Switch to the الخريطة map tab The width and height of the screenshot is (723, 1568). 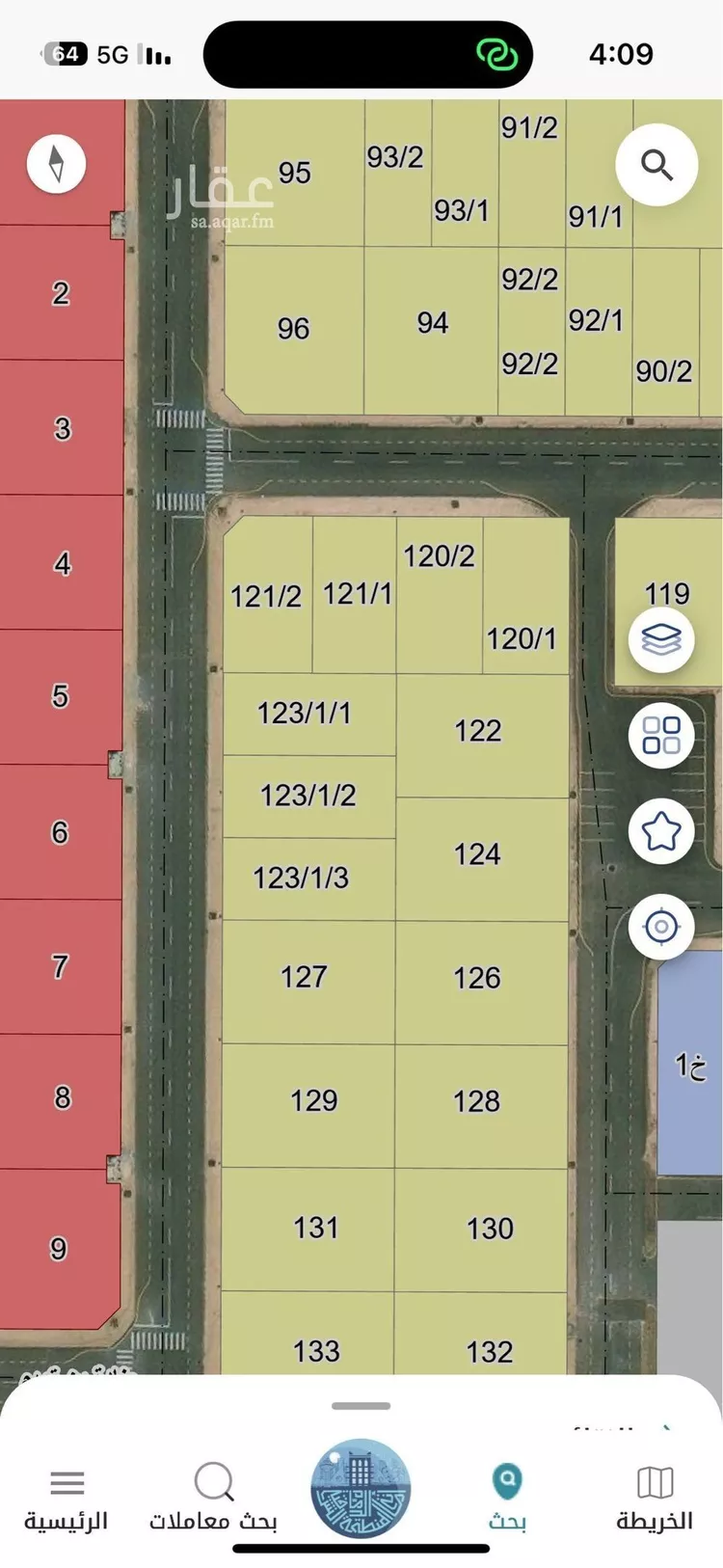655,1498
